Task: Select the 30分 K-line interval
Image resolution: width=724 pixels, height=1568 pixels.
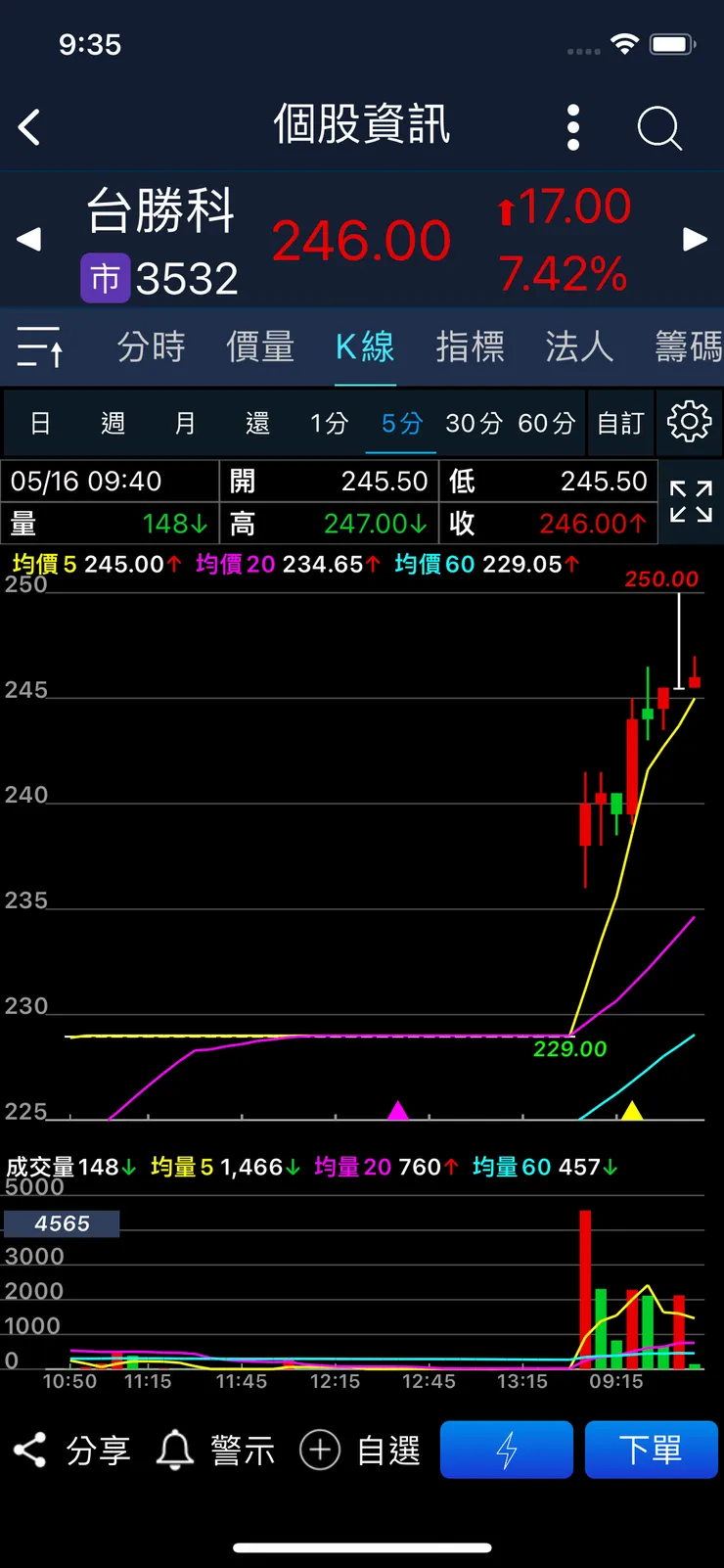Action: click(474, 423)
